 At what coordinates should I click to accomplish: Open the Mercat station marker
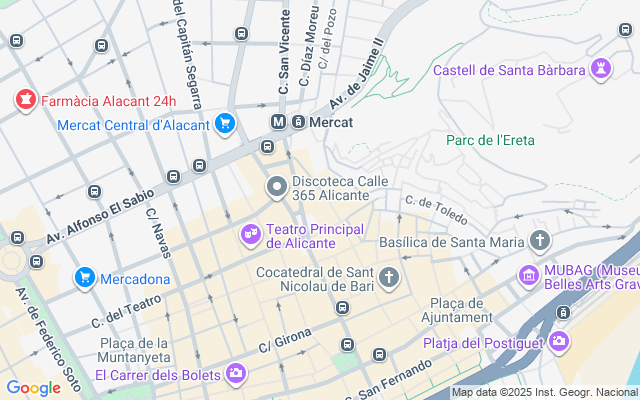coord(280,123)
